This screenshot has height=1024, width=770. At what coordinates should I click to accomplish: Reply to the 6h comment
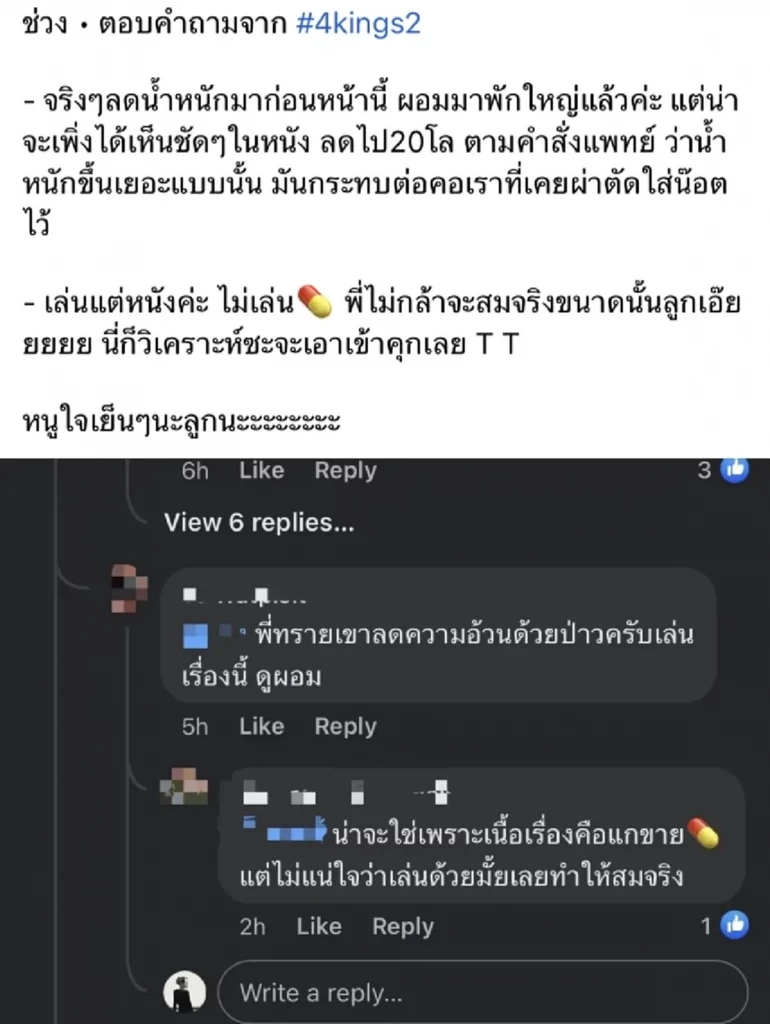pyautogui.click(x=345, y=470)
